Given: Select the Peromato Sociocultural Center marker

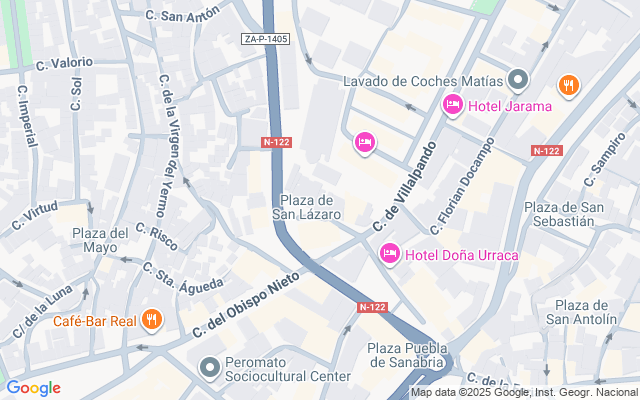Looking at the screenshot, I should coord(210,368).
